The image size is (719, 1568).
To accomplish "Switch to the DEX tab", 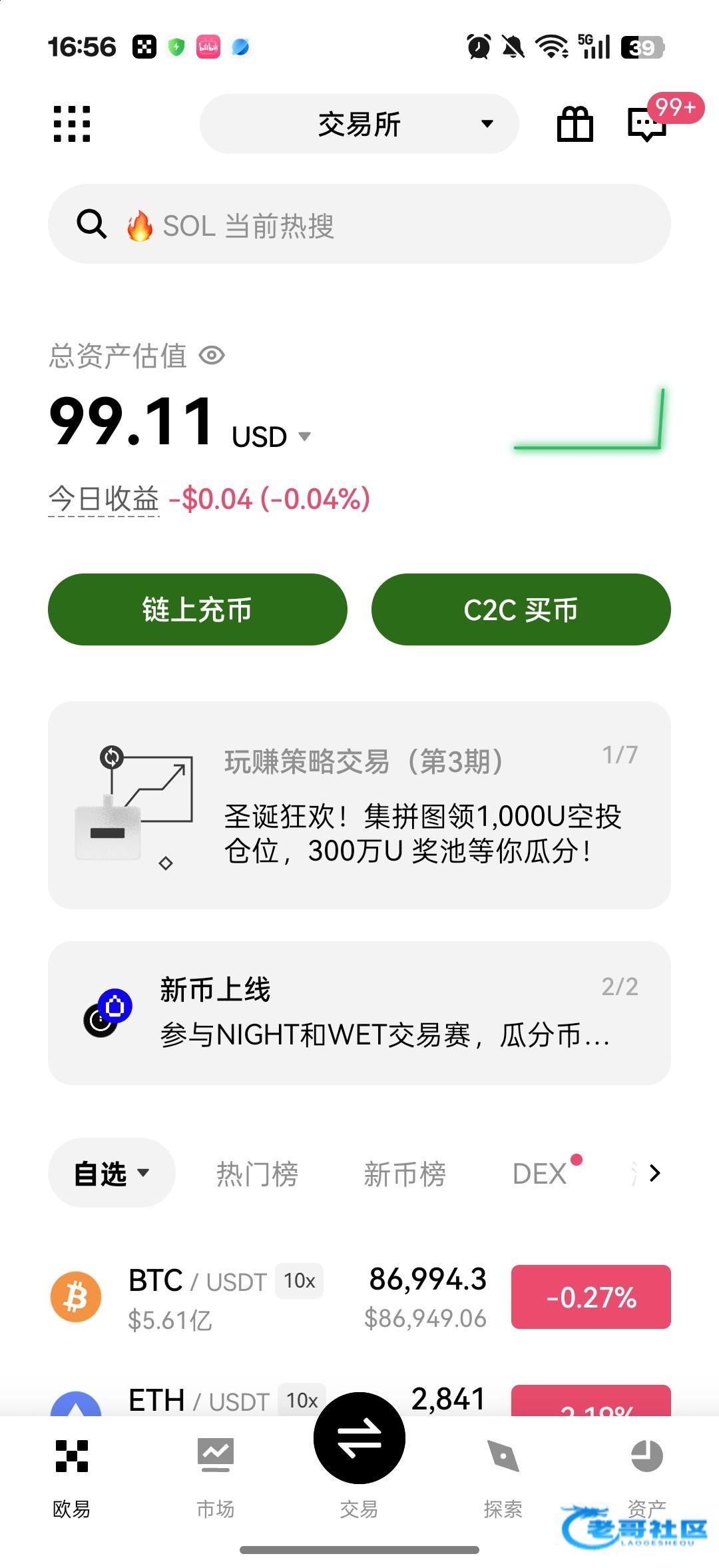I will (540, 1174).
